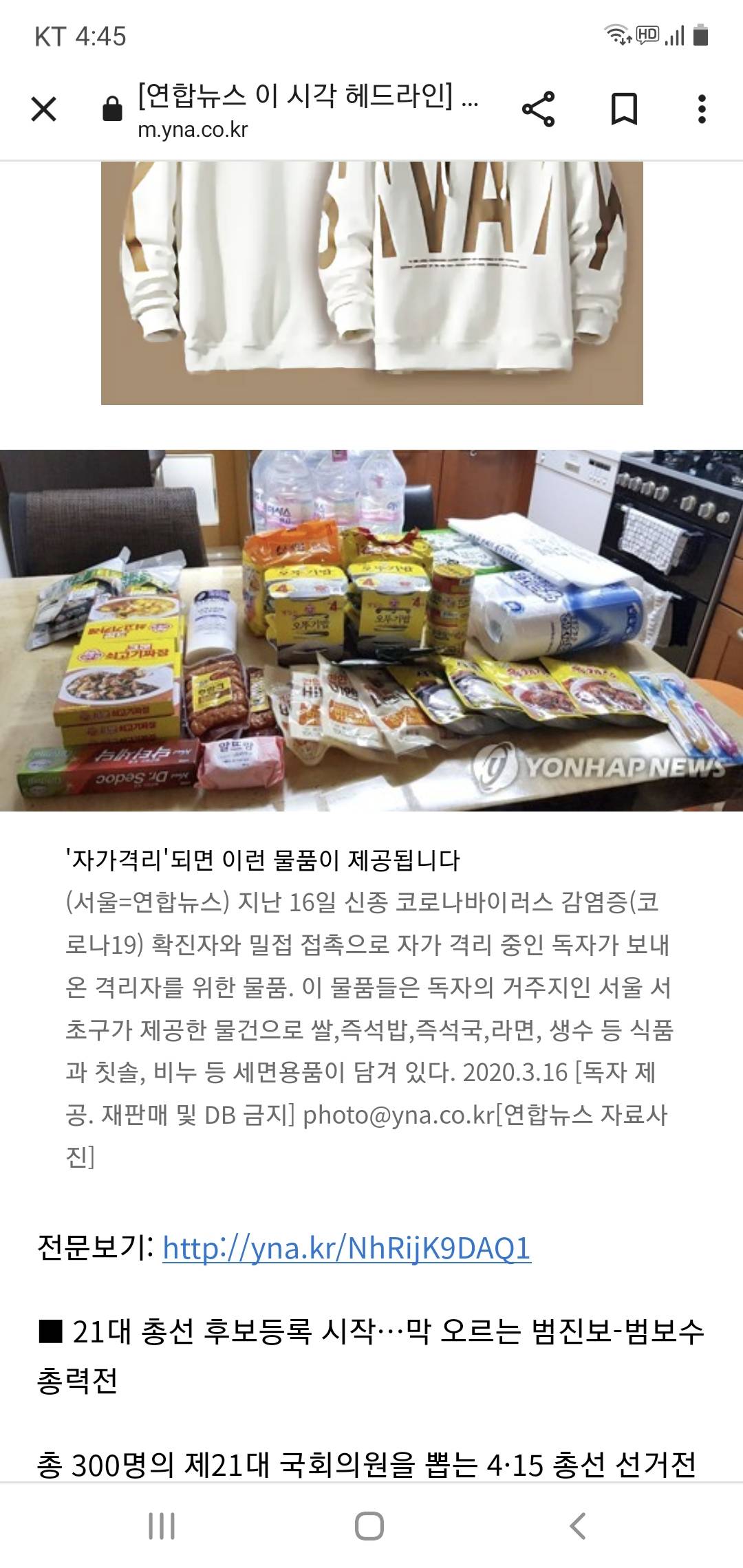Open recent apps from navigation bar
Image resolution: width=743 pixels, height=1568 pixels.
(x=162, y=1525)
